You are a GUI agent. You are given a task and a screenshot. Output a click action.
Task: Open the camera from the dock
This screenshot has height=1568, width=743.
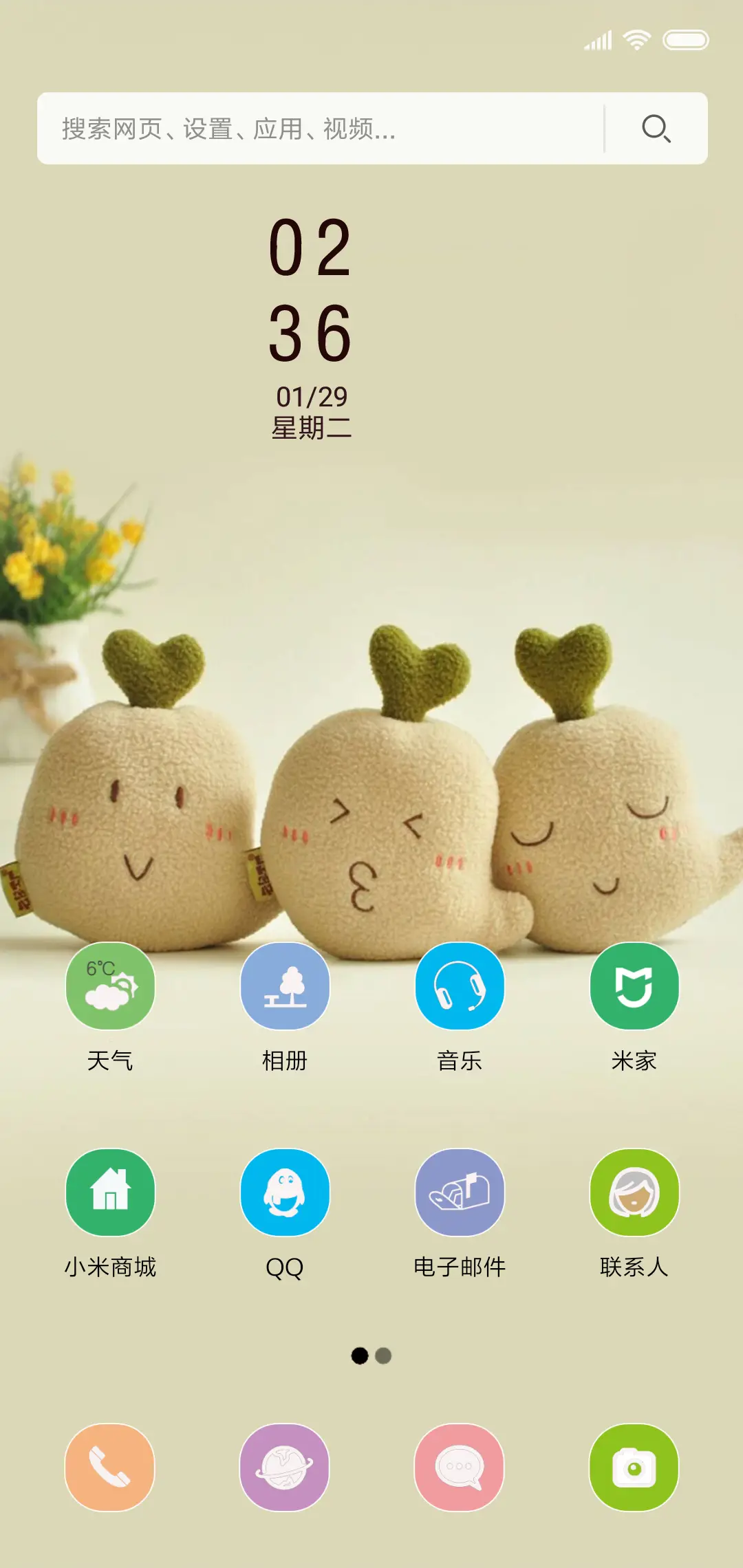click(x=634, y=1467)
